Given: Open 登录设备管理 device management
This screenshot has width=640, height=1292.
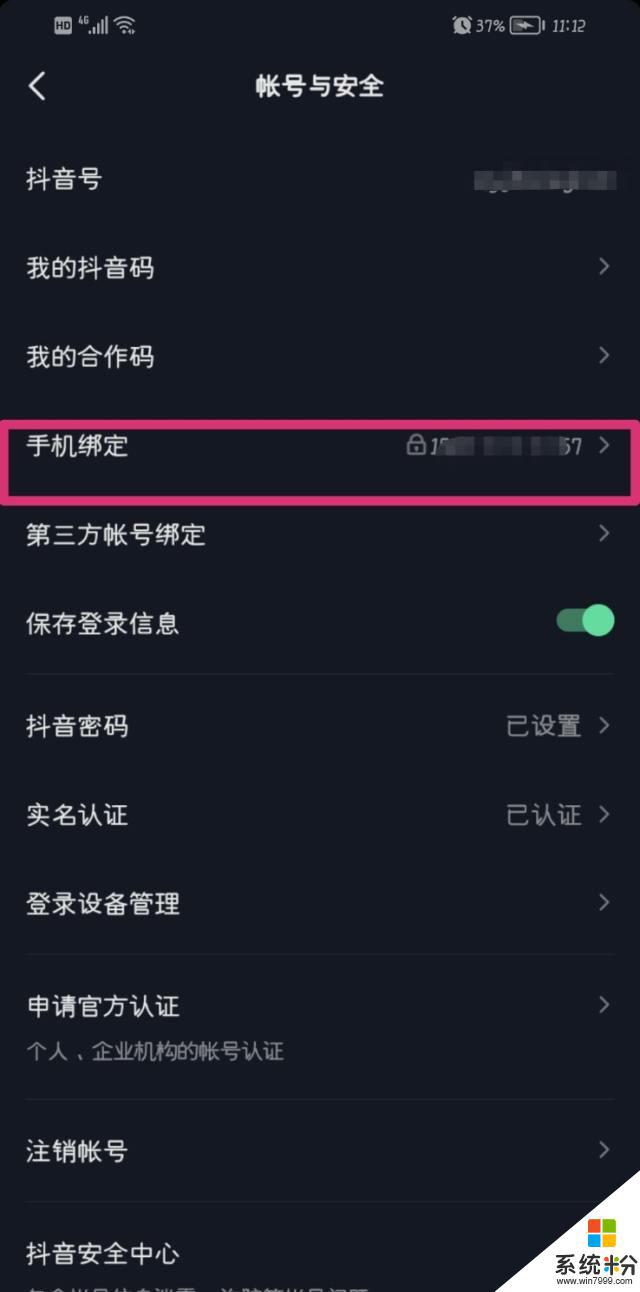Looking at the screenshot, I should tap(320, 904).
